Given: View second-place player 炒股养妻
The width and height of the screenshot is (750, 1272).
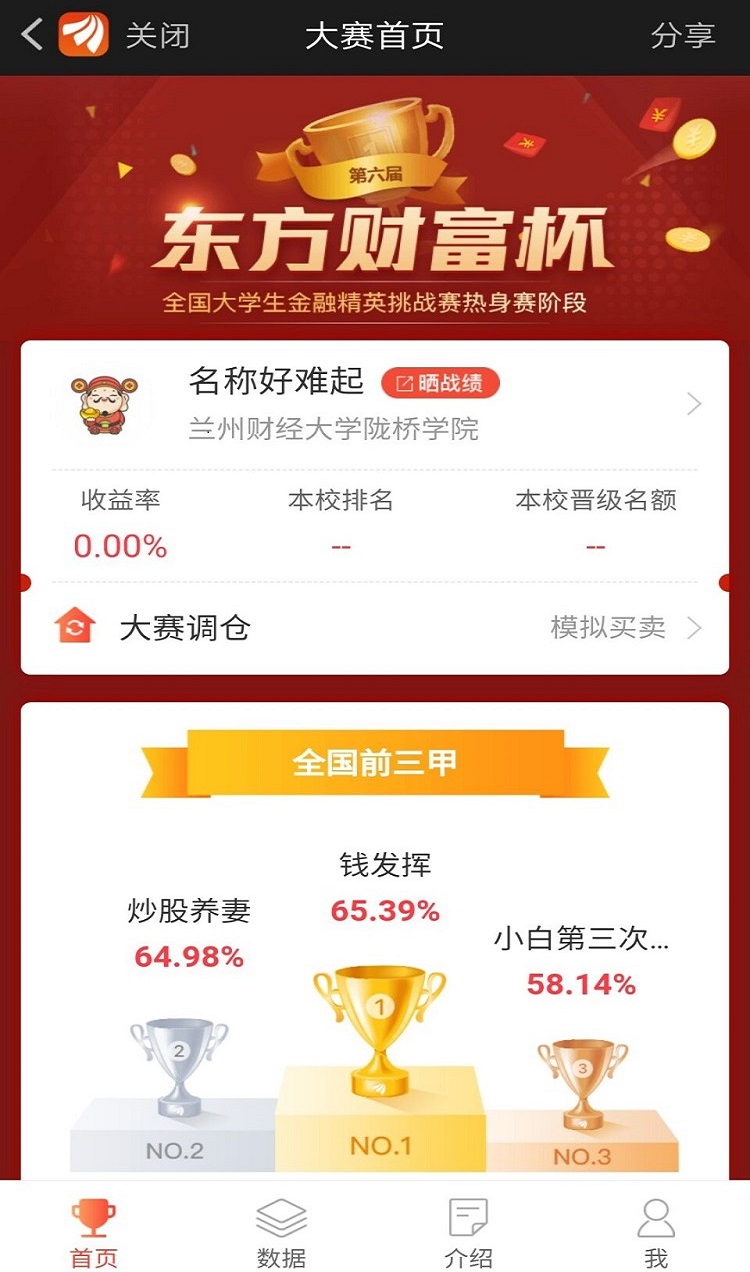Looking at the screenshot, I should tap(189, 911).
